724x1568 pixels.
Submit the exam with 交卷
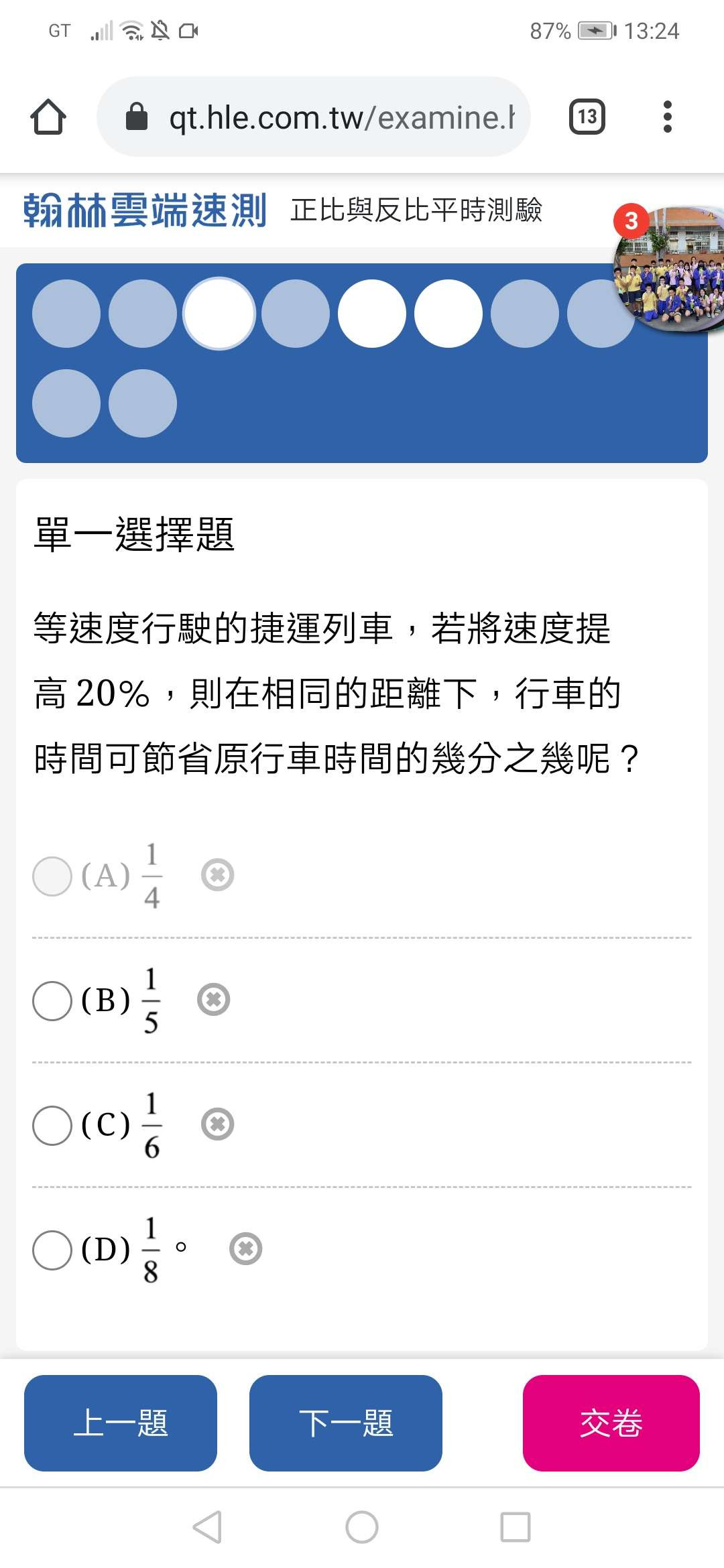tap(611, 1423)
